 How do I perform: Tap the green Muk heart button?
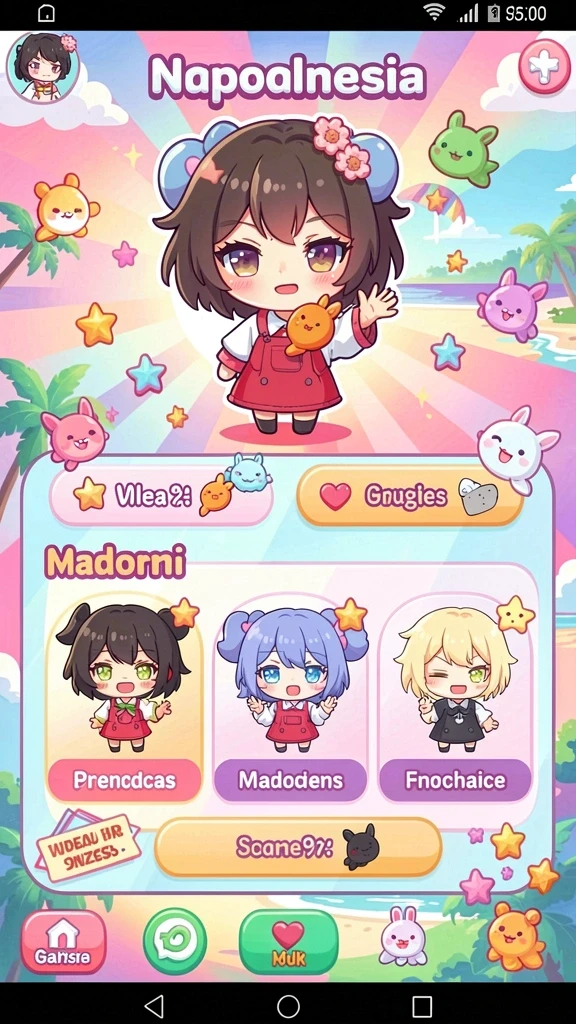point(289,942)
